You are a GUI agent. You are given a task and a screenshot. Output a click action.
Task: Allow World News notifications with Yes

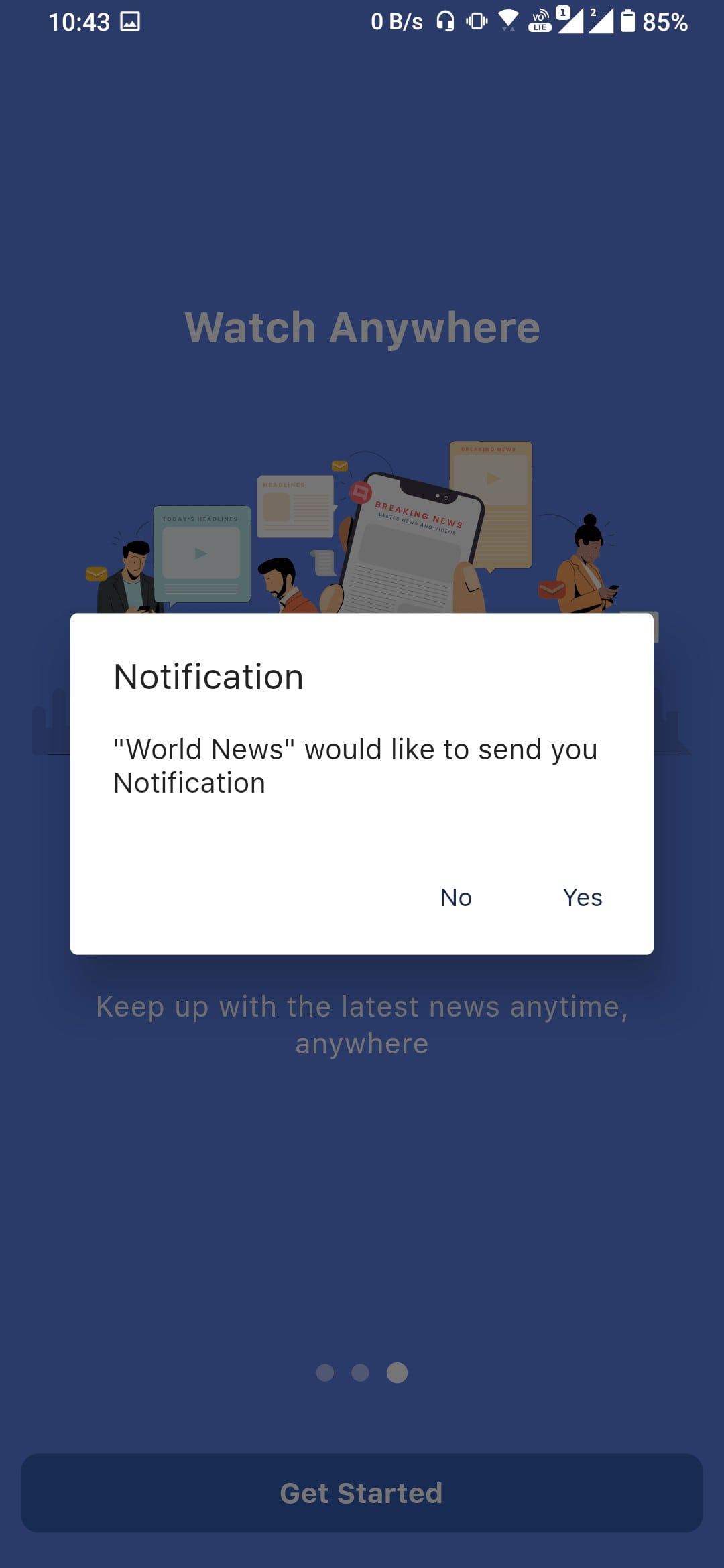pyautogui.click(x=582, y=897)
